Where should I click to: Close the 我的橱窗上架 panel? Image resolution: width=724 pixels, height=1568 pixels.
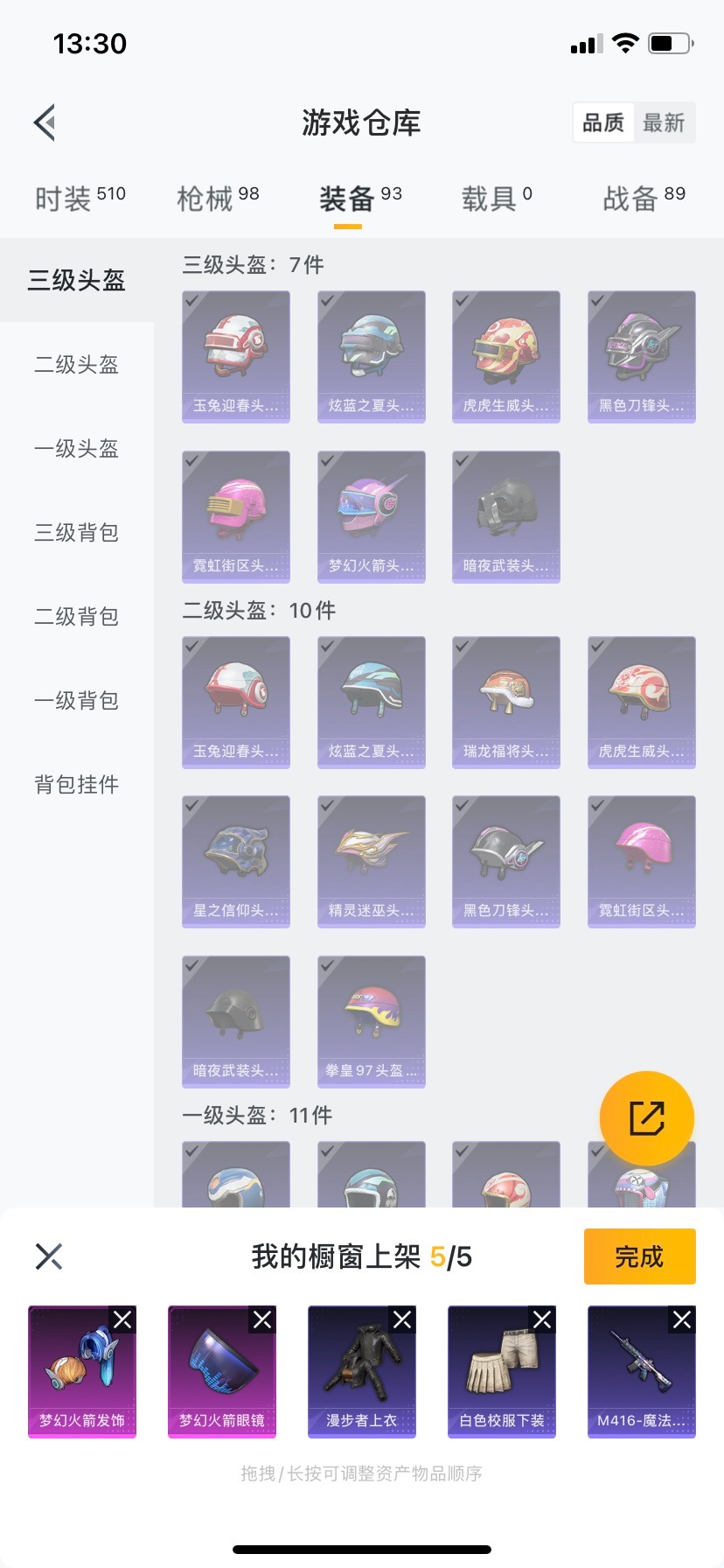point(49,1256)
